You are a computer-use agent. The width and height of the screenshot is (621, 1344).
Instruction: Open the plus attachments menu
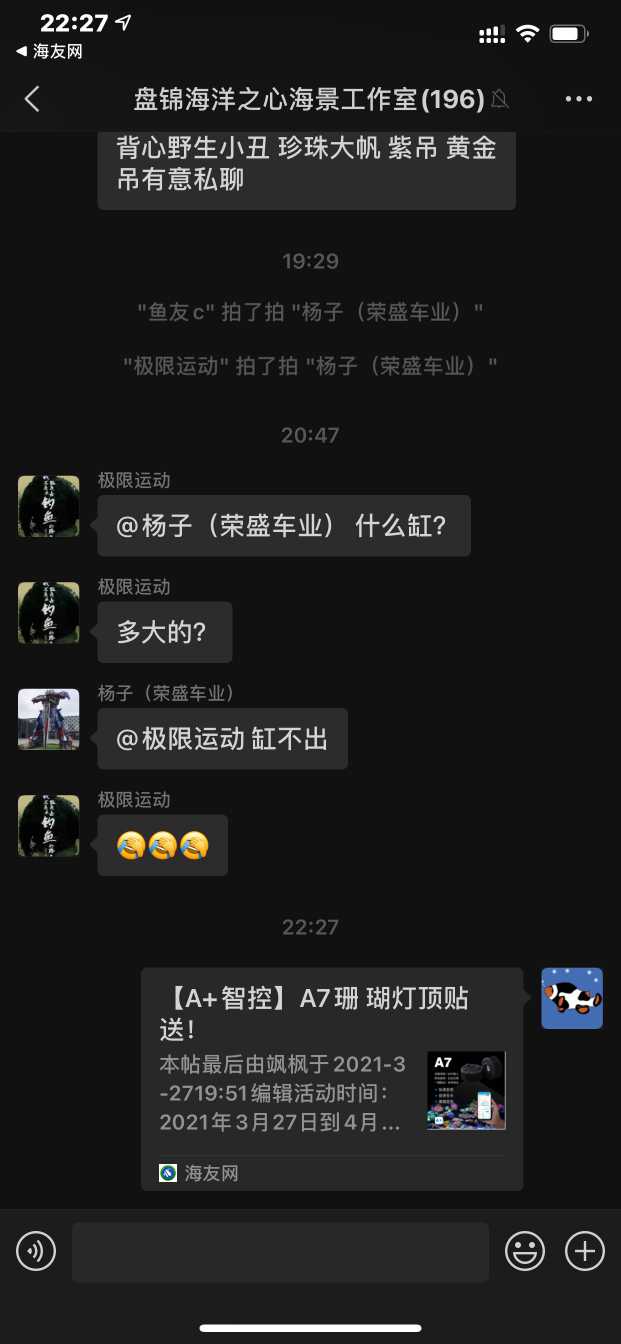click(x=585, y=1251)
